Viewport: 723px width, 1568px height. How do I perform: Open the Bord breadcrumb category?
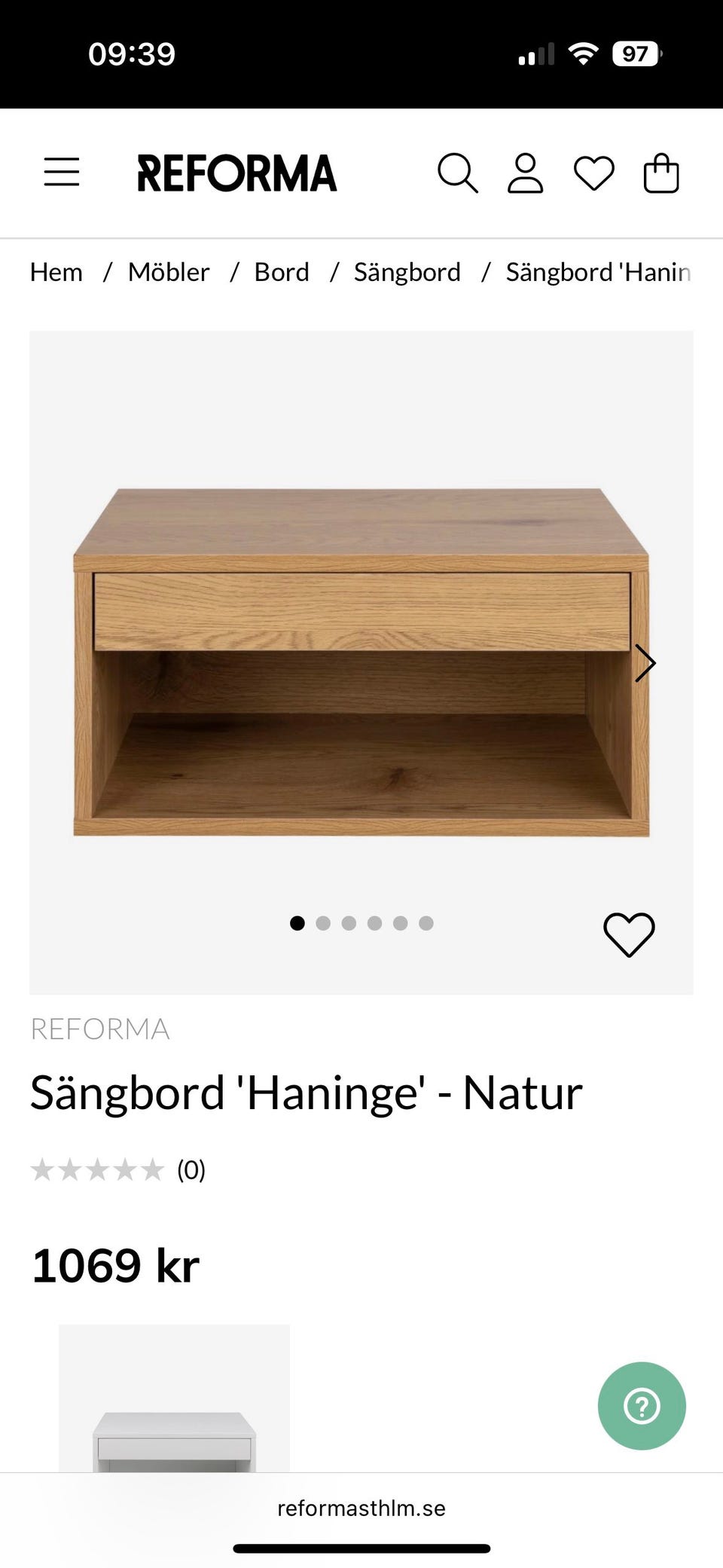pyautogui.click(x=281, y=272)
